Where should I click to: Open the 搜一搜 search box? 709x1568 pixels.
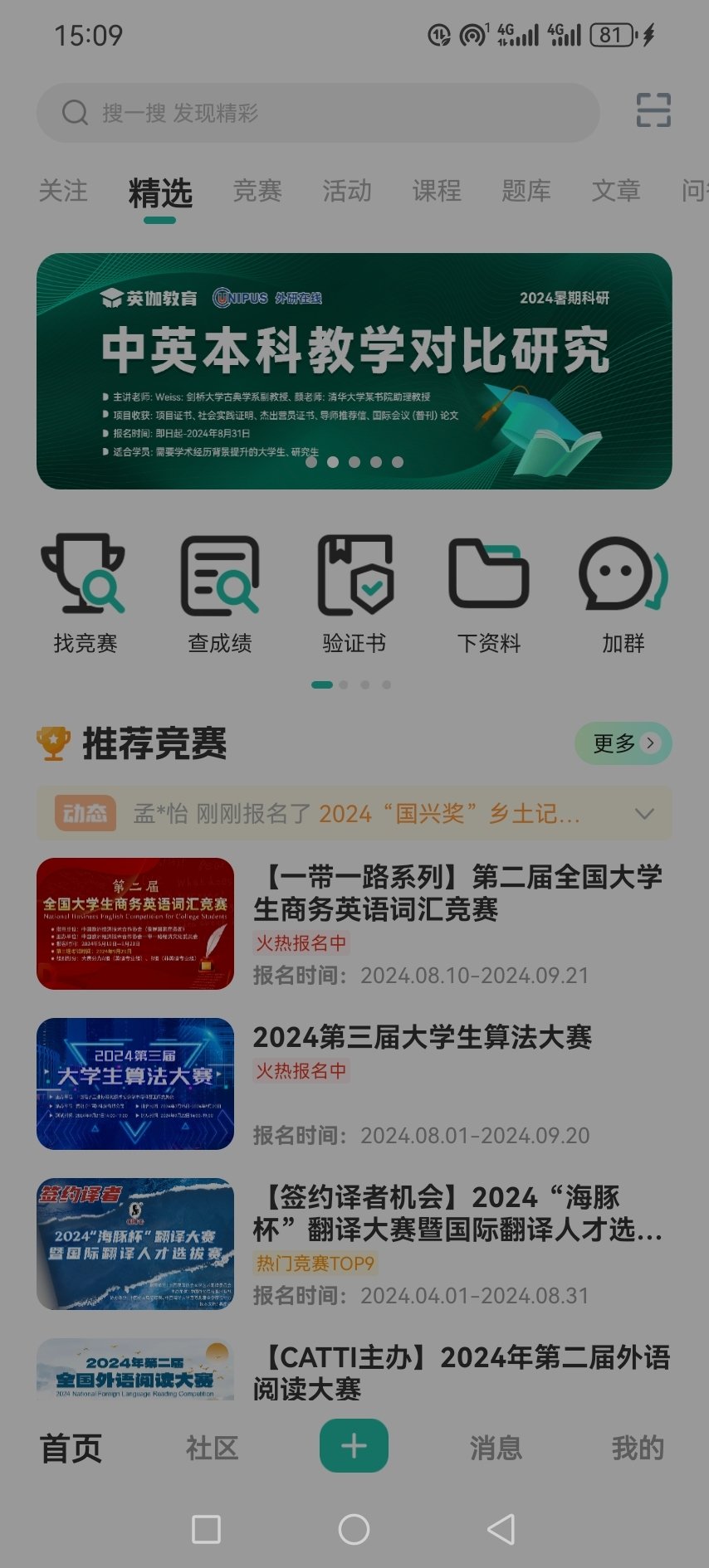click(318, 113)
